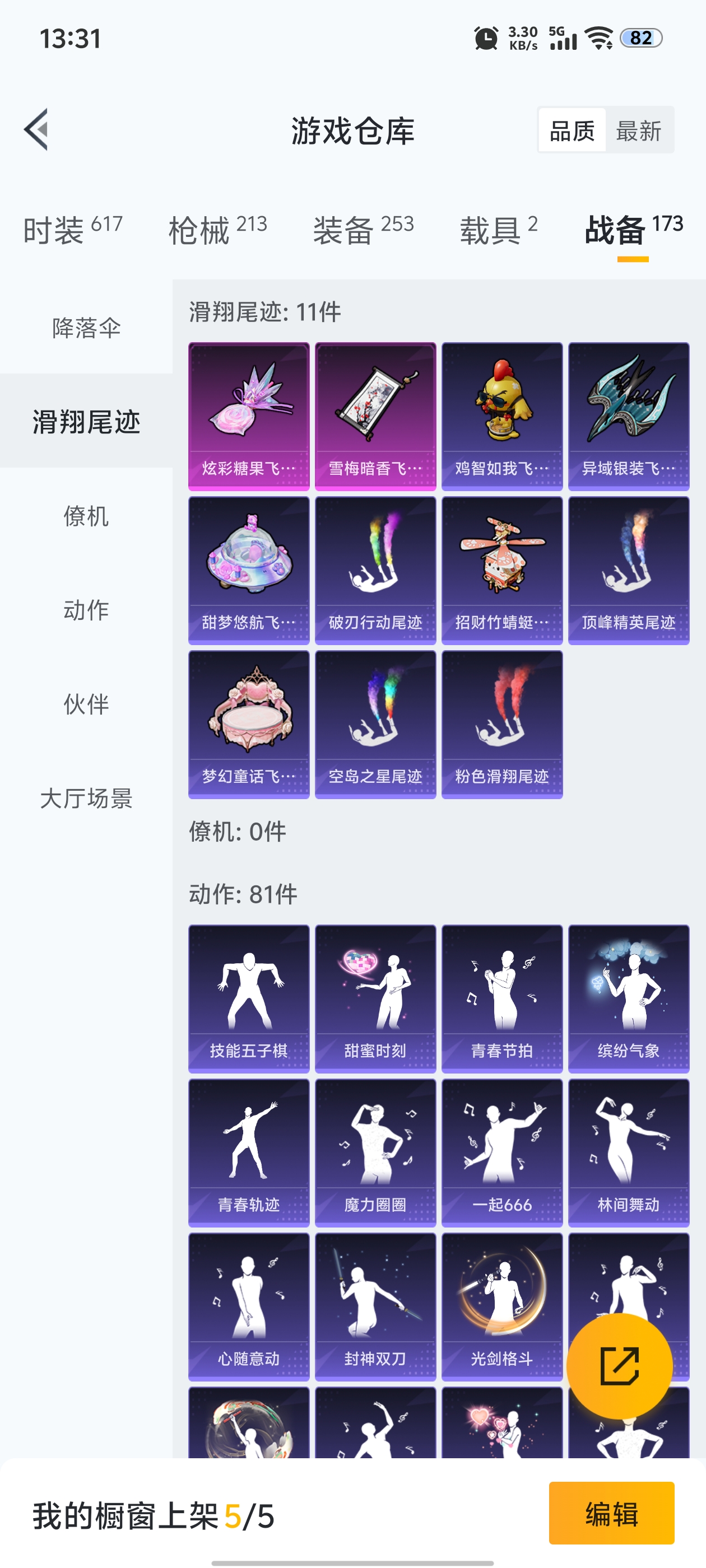Image resolution: width=706 pixels, height=1568 pixels.
Task: Switch to the 载具 tab
Action: point(498,230)
